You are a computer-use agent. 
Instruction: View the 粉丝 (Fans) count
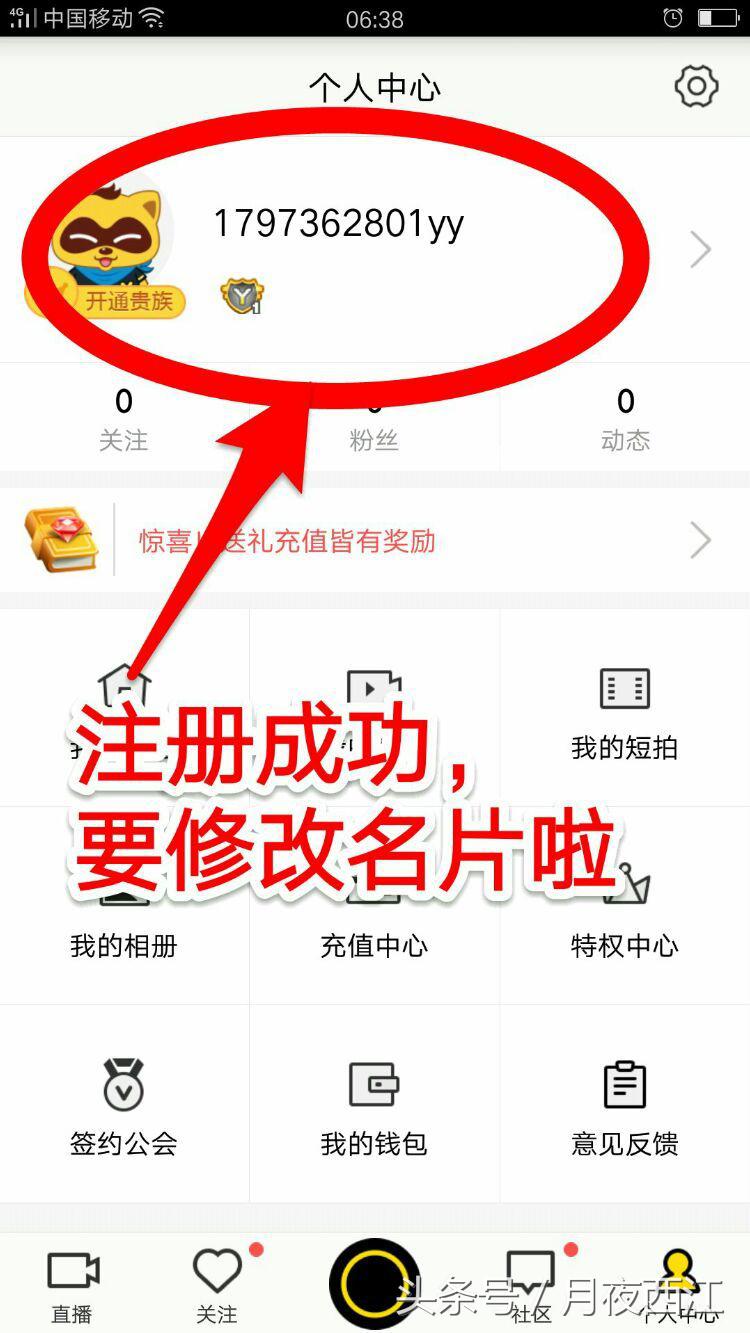374,420
